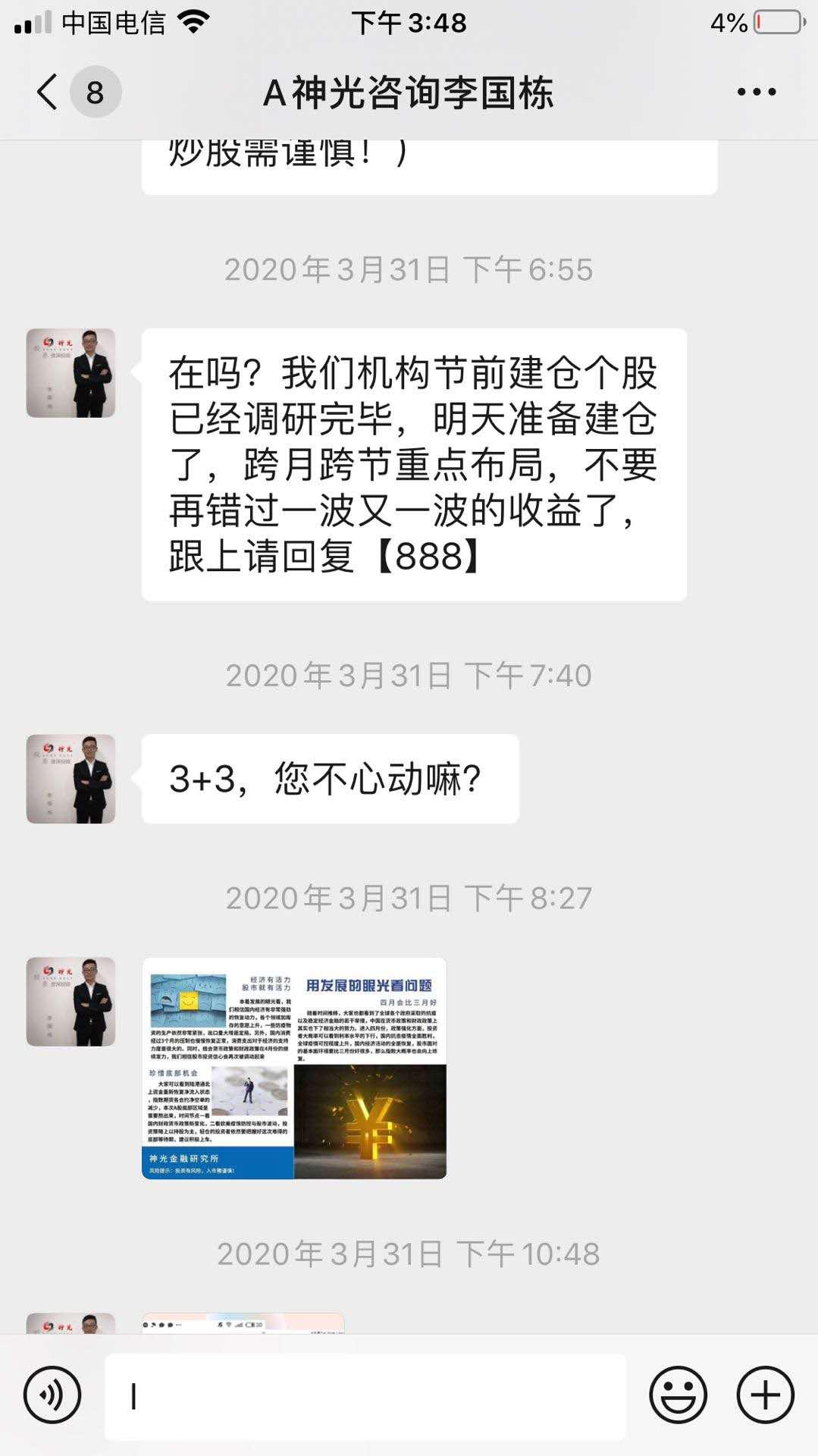This screenshot has width=818, height=1456.
Task: Tap sender avatar beside the 888 message
Action: pyautogui.click(x=71, y=373)
